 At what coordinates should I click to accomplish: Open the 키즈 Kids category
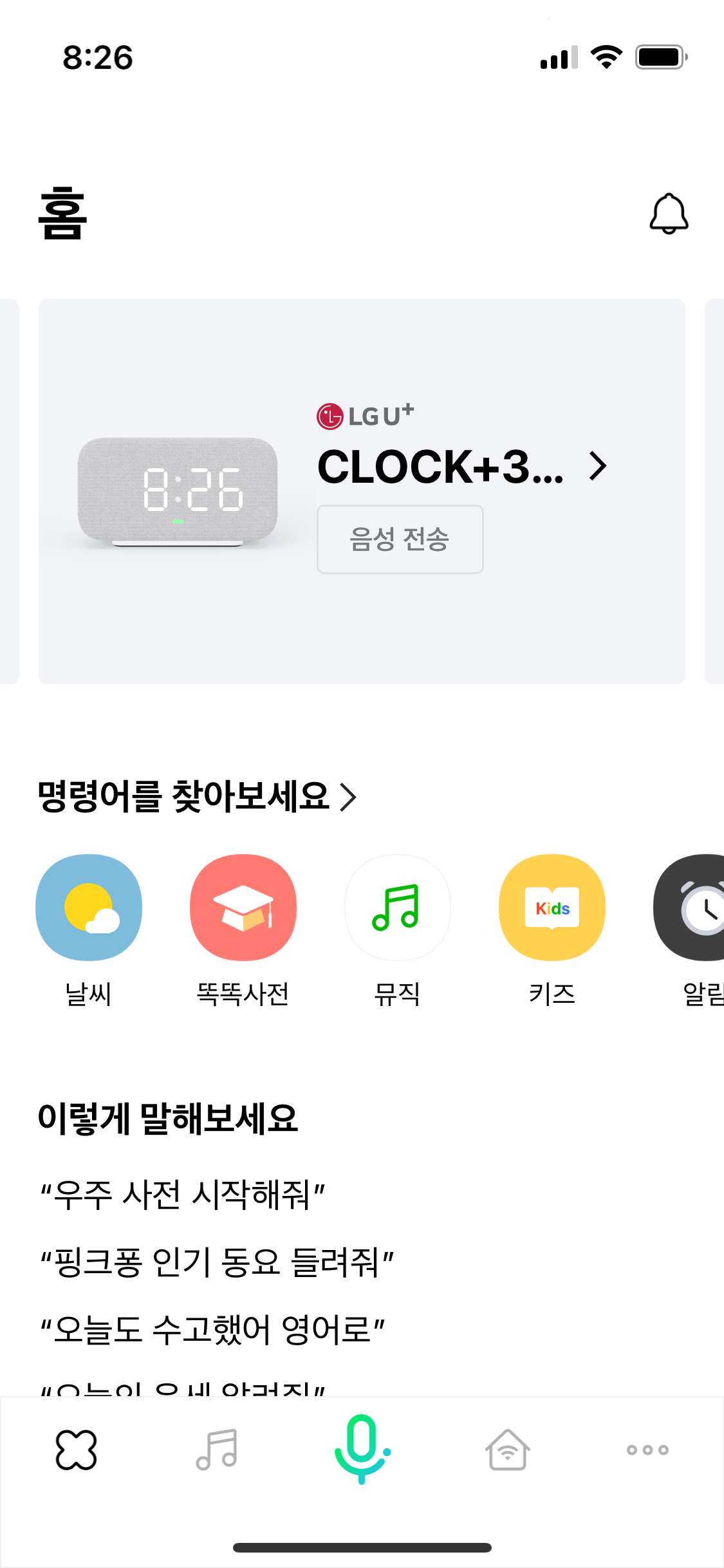pyautogui.click(x=552, y=908)
